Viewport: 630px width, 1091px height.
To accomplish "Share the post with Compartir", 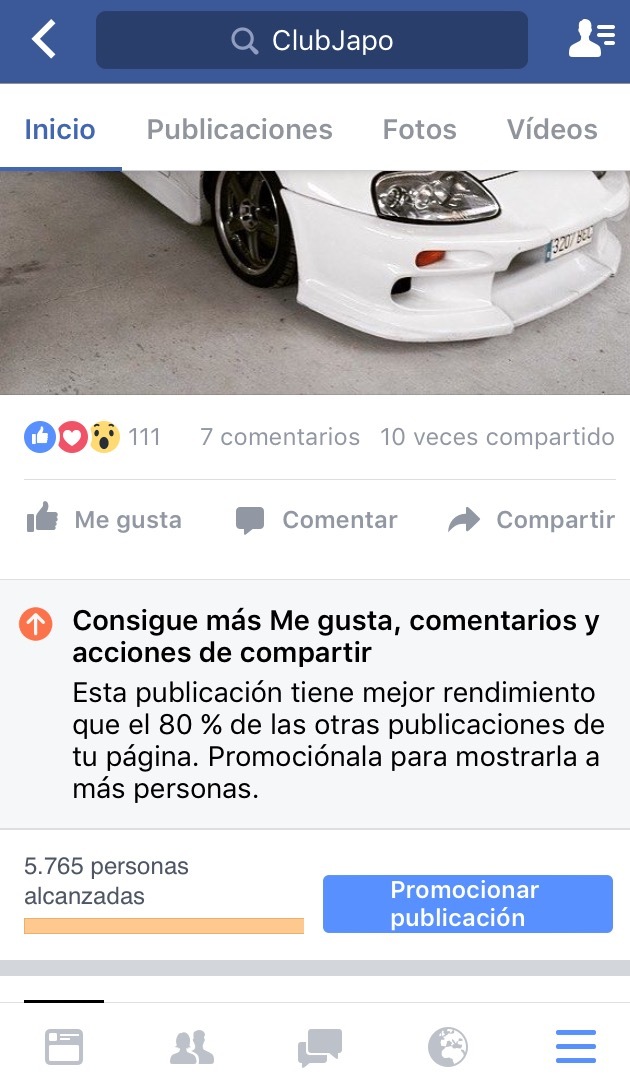I will pyautogui.click(x=531, y=520).
